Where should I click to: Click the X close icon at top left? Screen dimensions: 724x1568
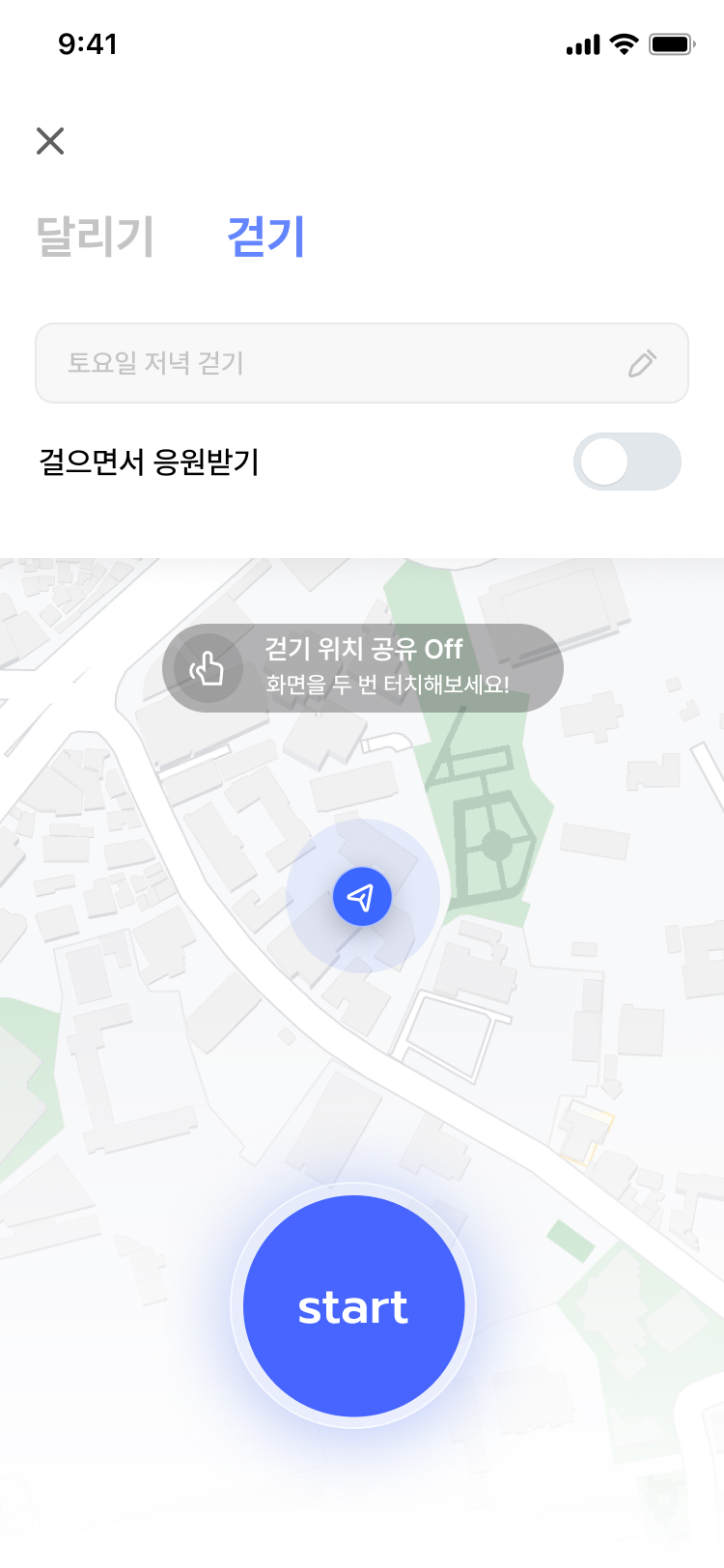click(x=49, y=141)
